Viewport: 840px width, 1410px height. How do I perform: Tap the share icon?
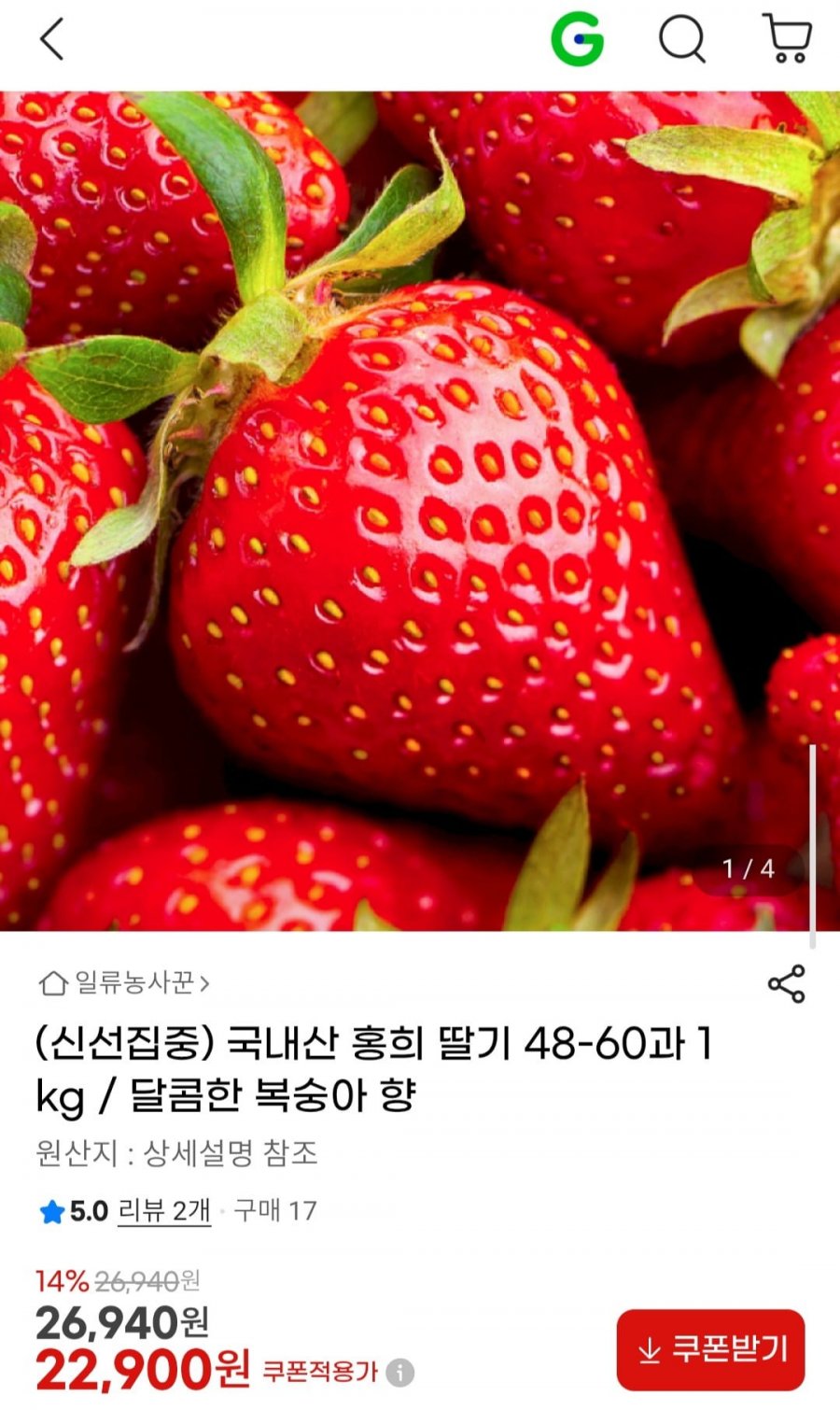[788, 981]
